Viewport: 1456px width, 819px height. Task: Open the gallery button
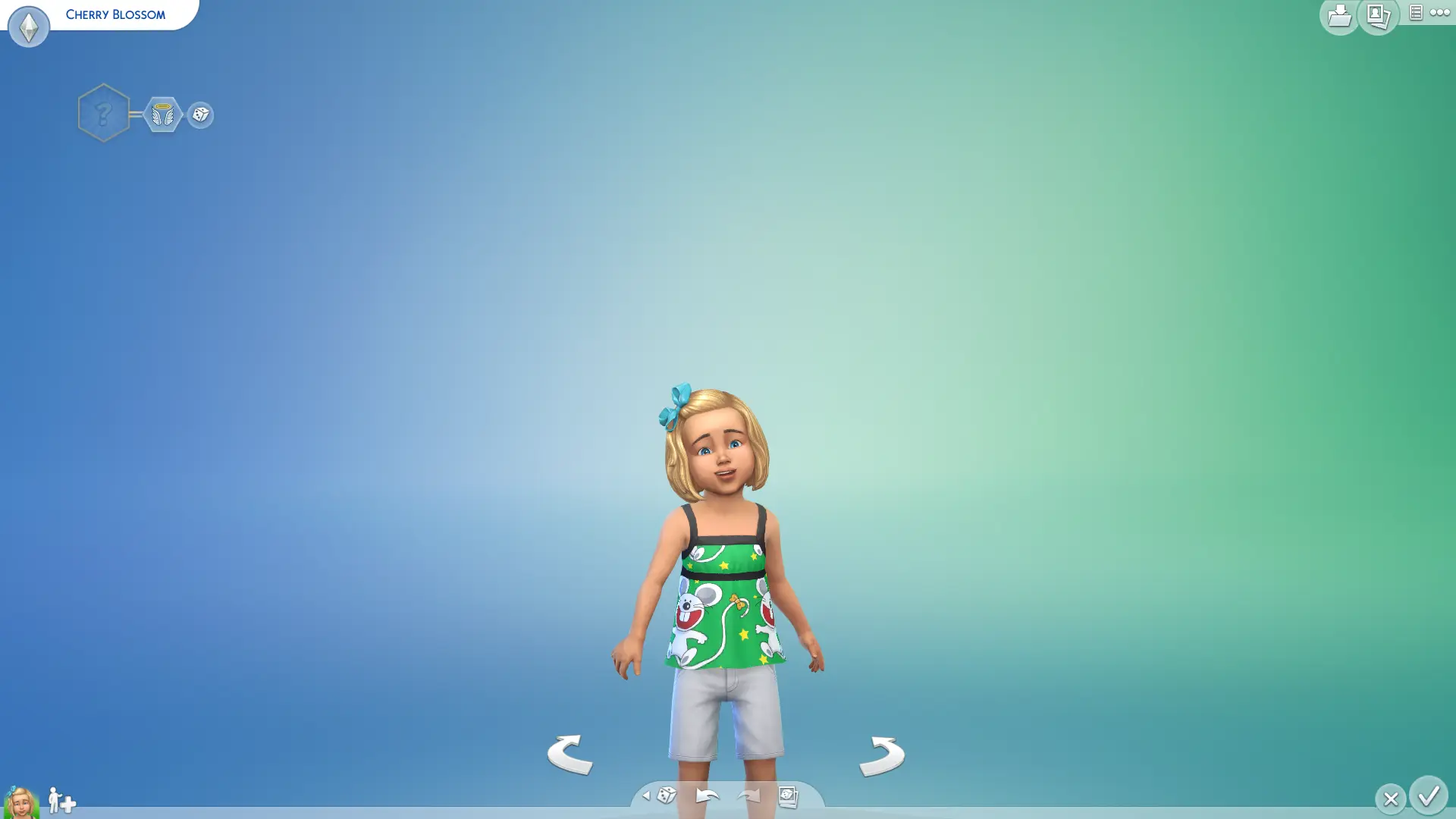(1378, 15)
